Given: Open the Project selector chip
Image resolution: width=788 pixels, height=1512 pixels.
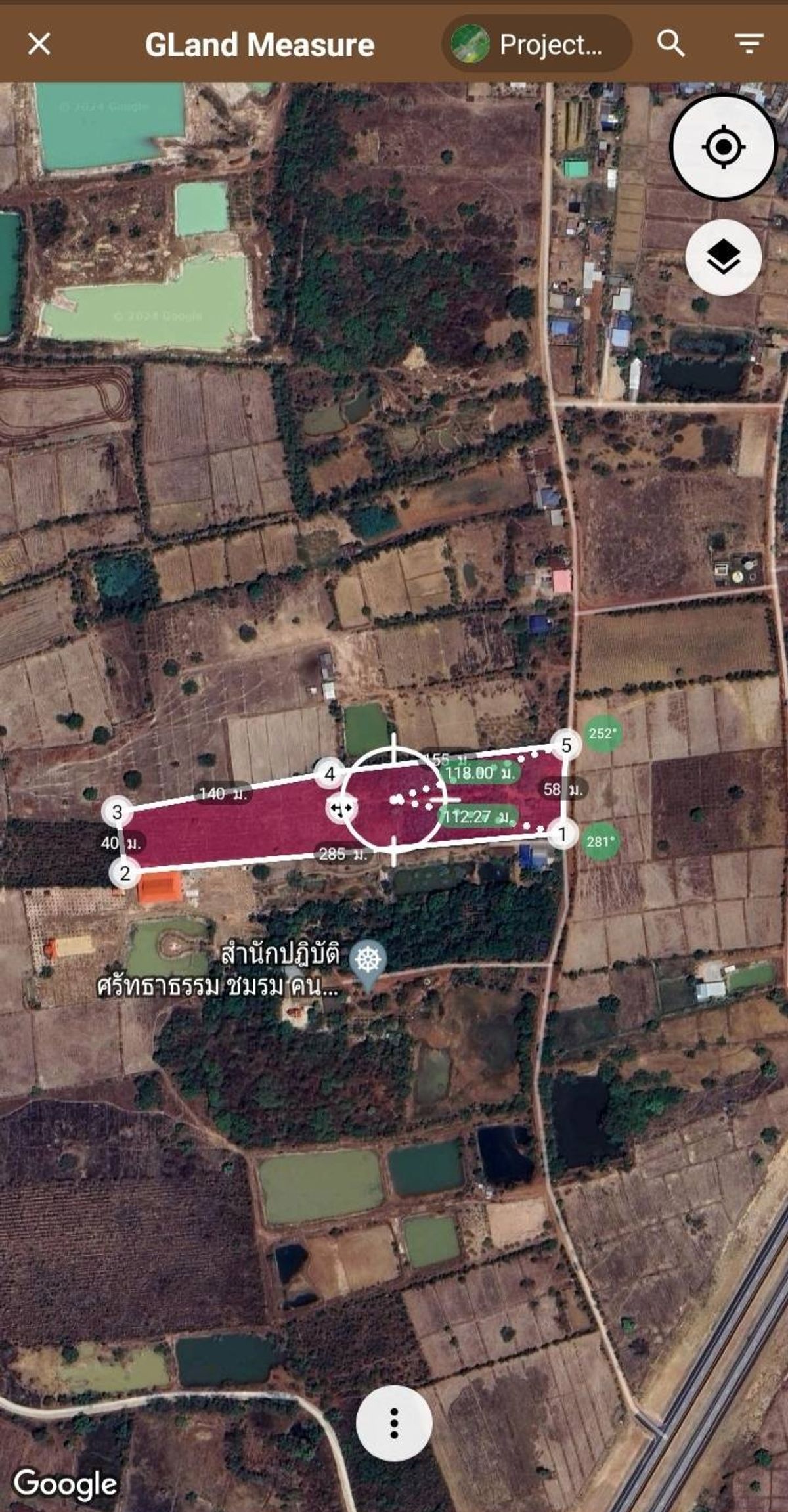Looking at the screenshot, I should click(x=536, y=45).
